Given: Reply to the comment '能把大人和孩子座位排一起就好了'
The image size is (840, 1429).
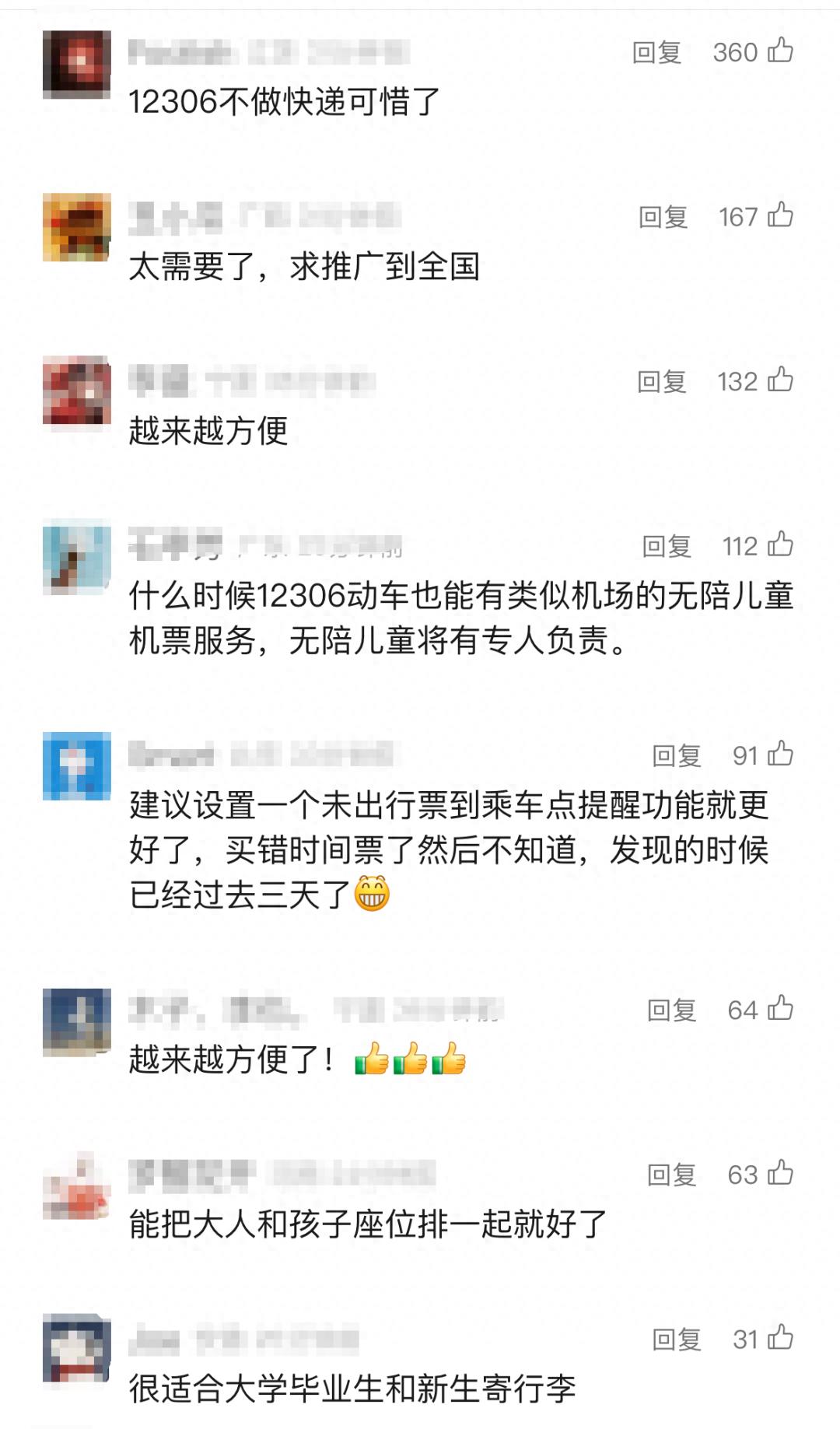Looking at the screenshot, I should [x=671, y=1175].
